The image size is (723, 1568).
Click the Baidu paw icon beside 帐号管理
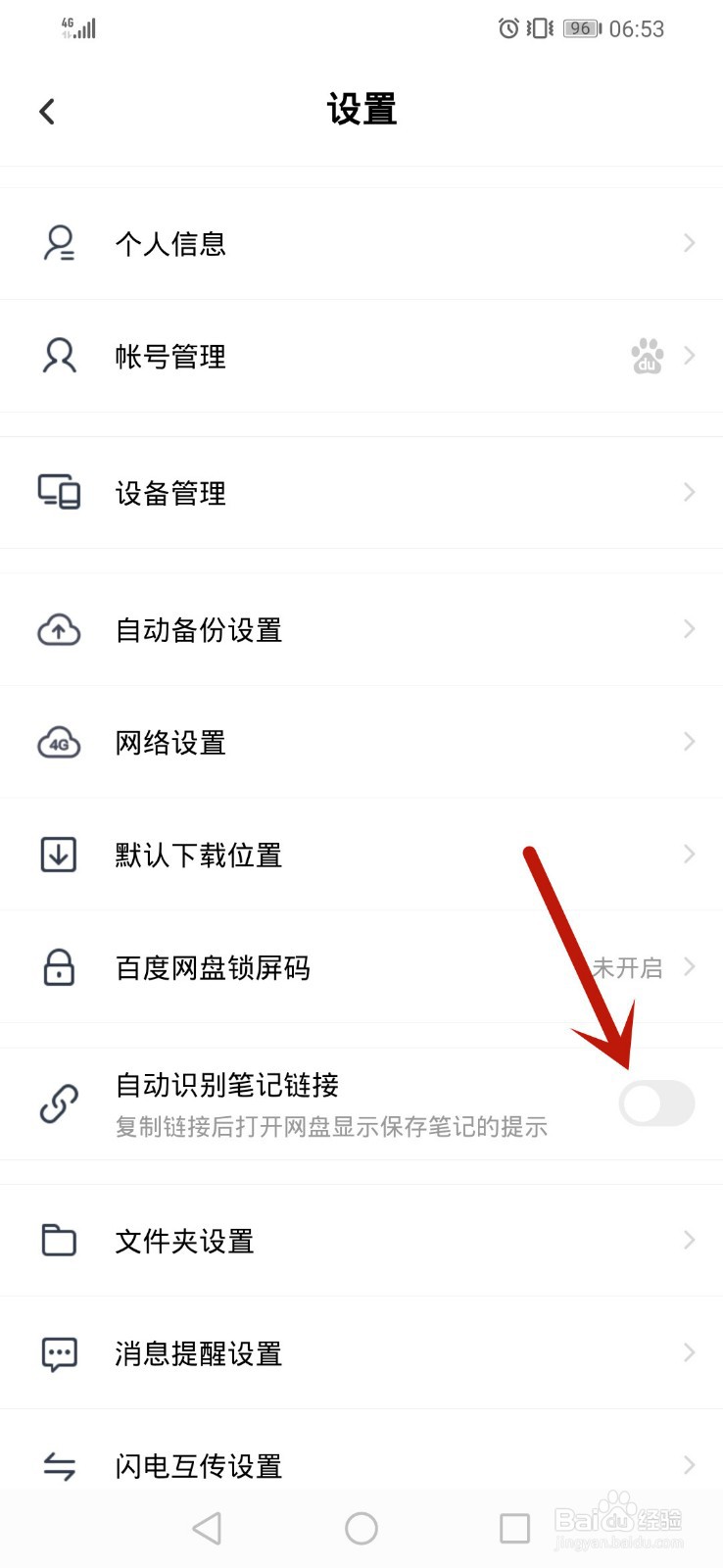(x=649, y=357)
